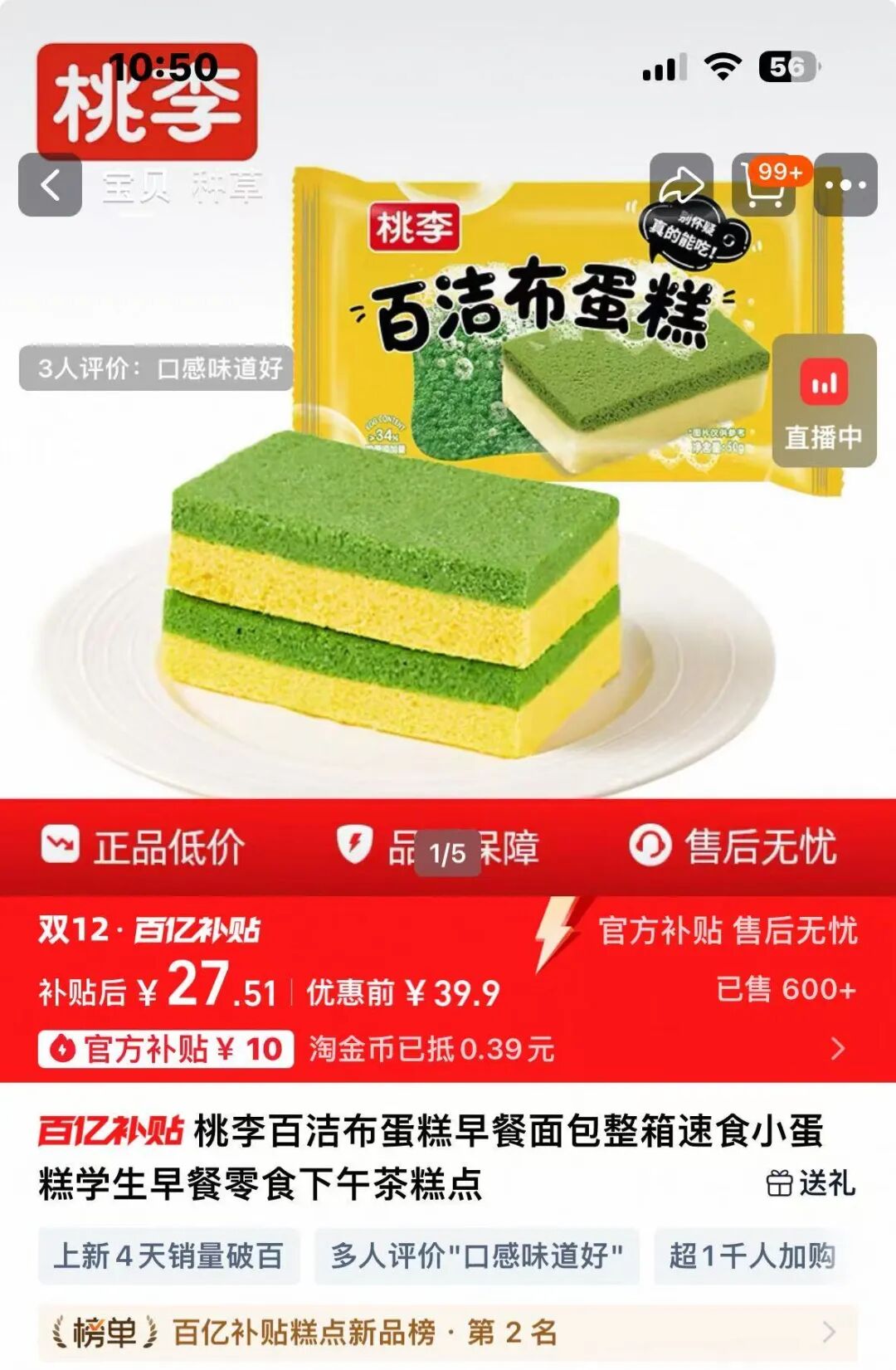Switch to the 种草 tab
The height and width of the screenshot is (1370, 896).
(226, 187)
